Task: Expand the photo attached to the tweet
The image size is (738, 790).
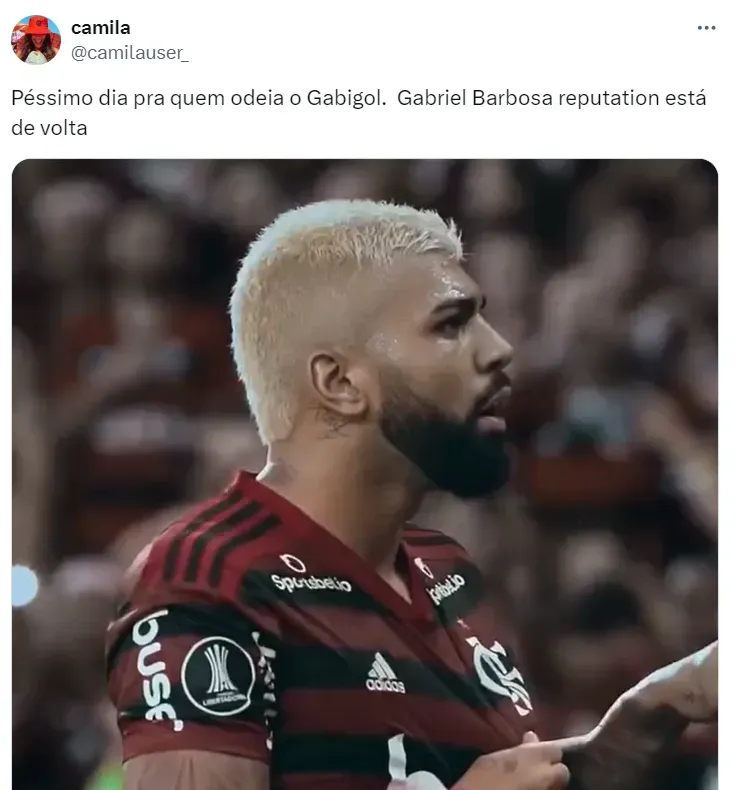Action: 365,474
